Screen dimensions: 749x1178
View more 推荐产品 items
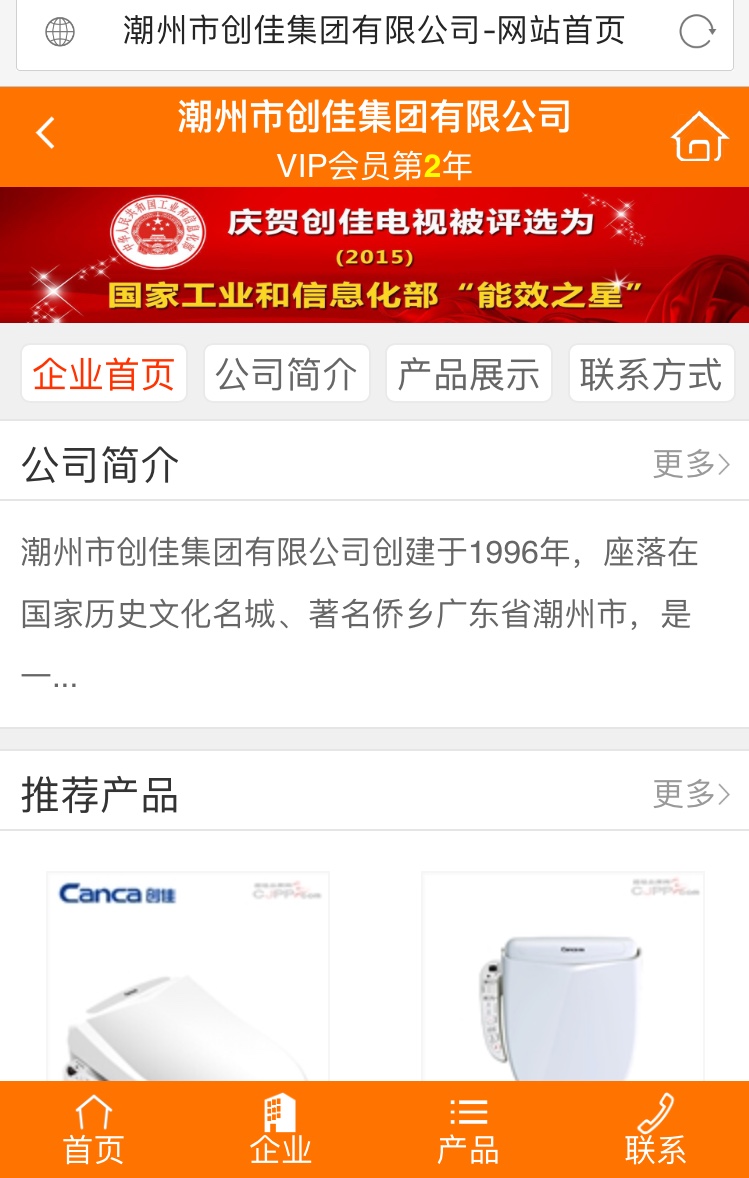(x=691, y=795)
